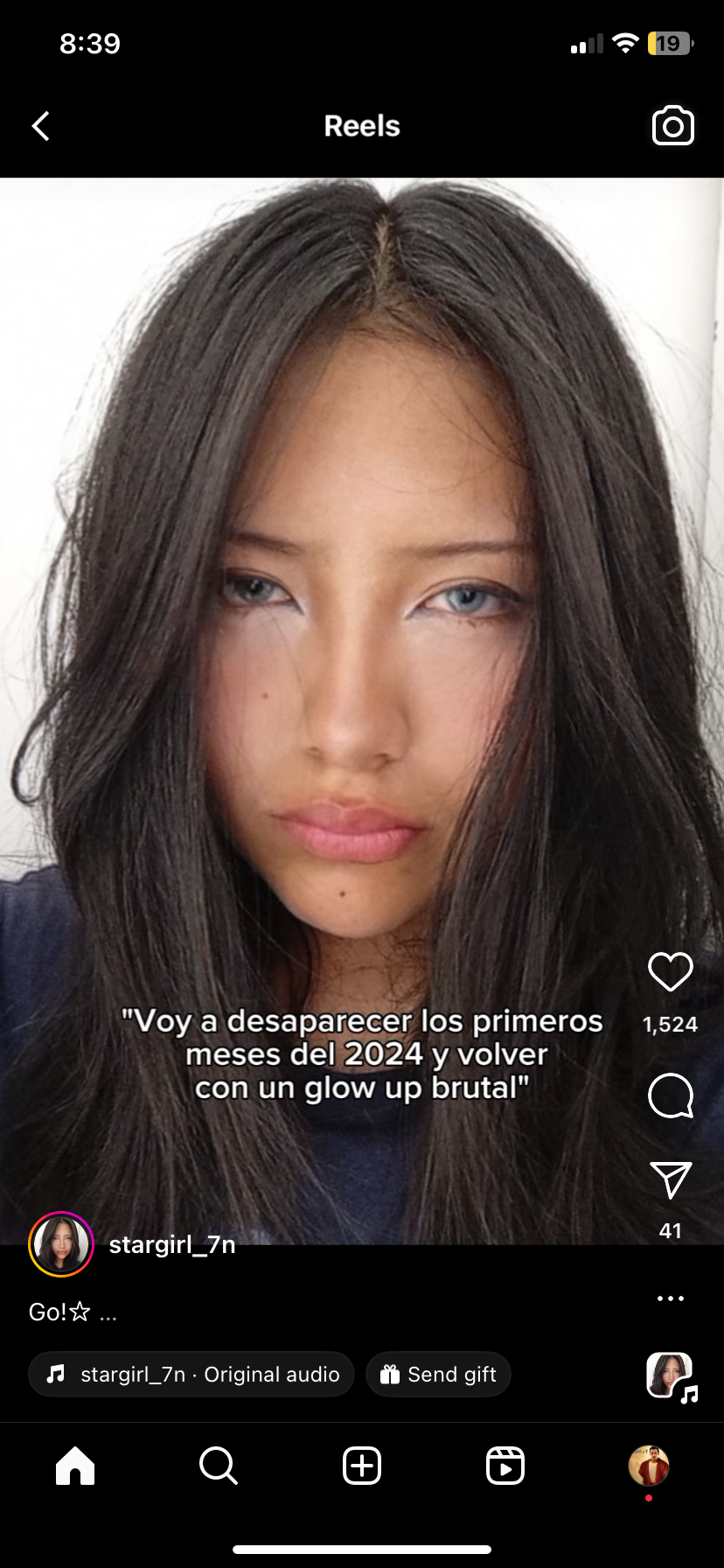Share this reel via the paper plane icon
This screenshot has width=724, height=1568.
pyautogui.click(x=670, y=1180)
